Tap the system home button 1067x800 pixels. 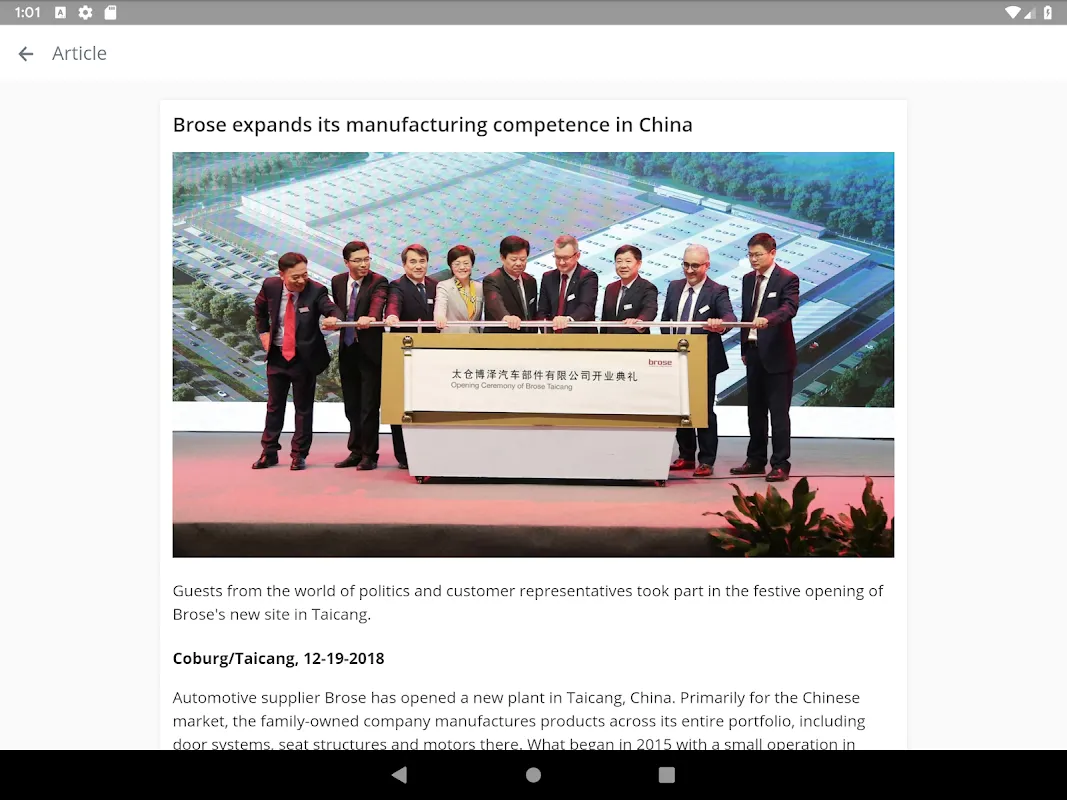pyautogui.click(x=533, y=775)
